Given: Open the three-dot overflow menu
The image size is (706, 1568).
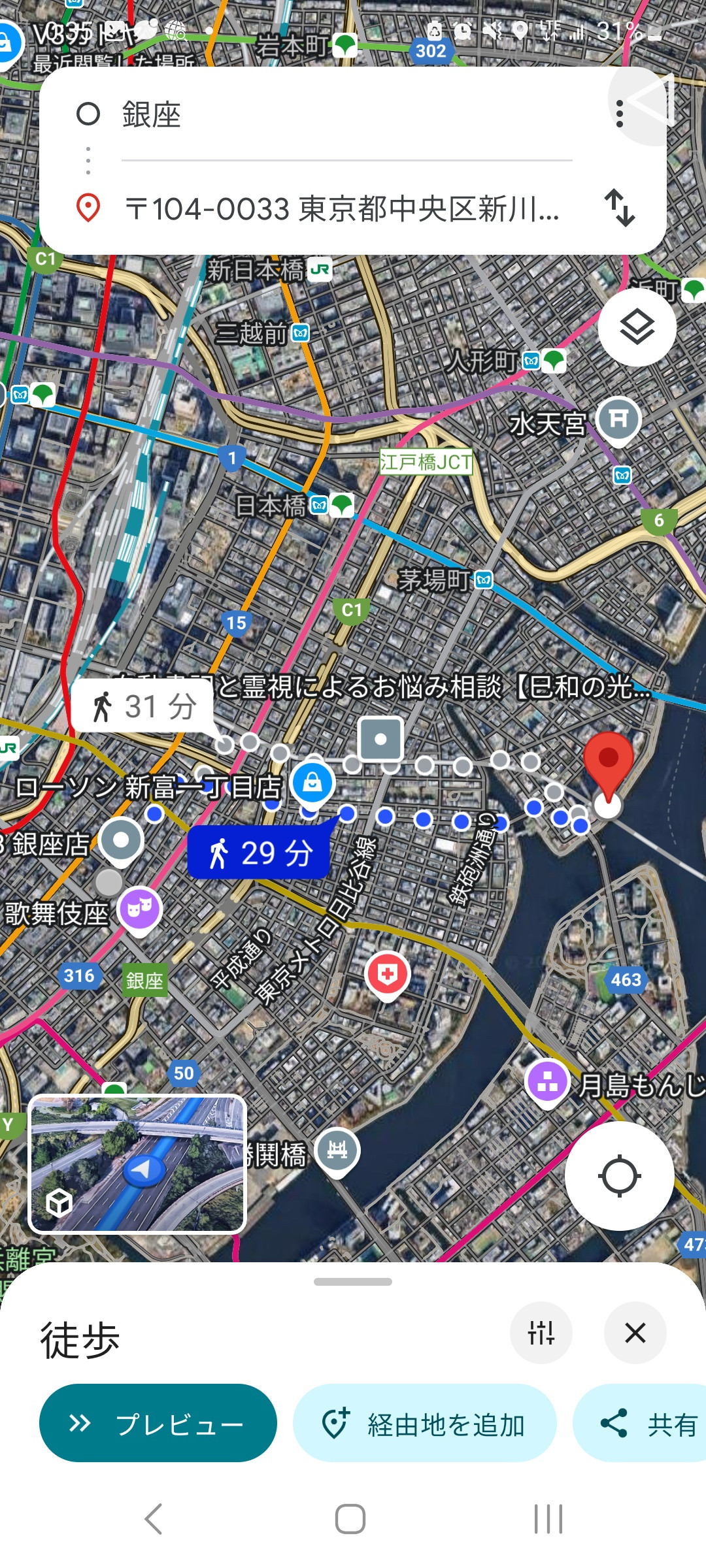Looking at the screenshot, I should (x=620, y=114).
